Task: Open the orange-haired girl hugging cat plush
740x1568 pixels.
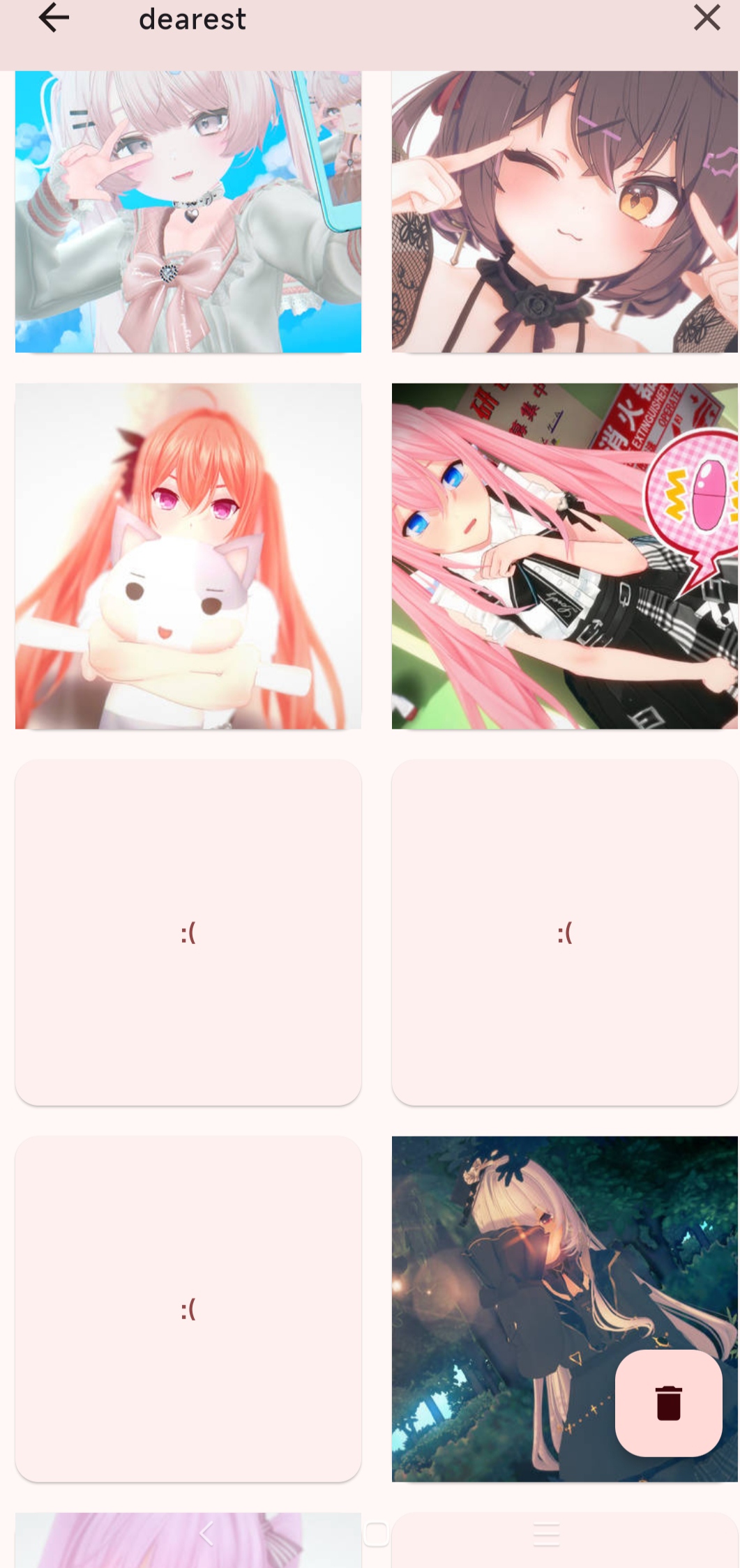Action: [188, 556]
